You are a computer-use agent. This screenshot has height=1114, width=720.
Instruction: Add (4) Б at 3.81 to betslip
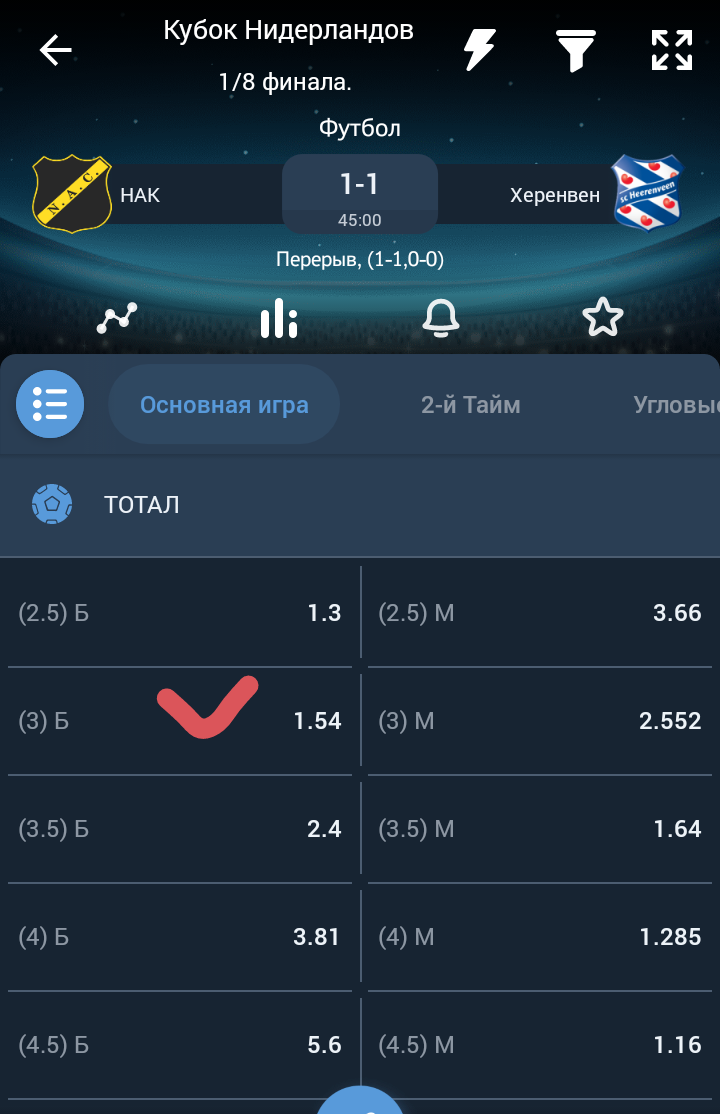[x=180, y=937]
